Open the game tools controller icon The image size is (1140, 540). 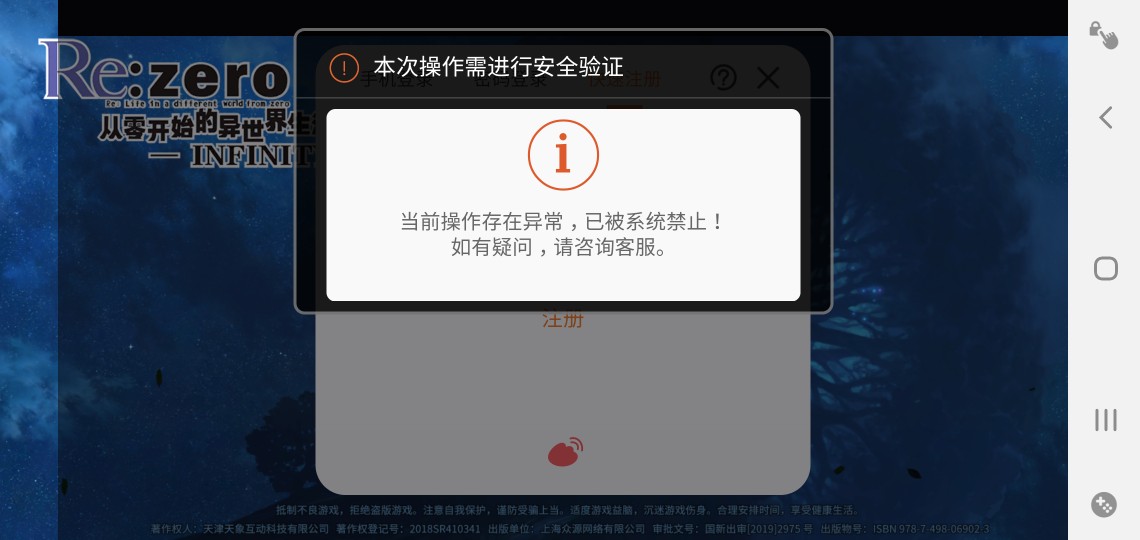coord(1104,504)
